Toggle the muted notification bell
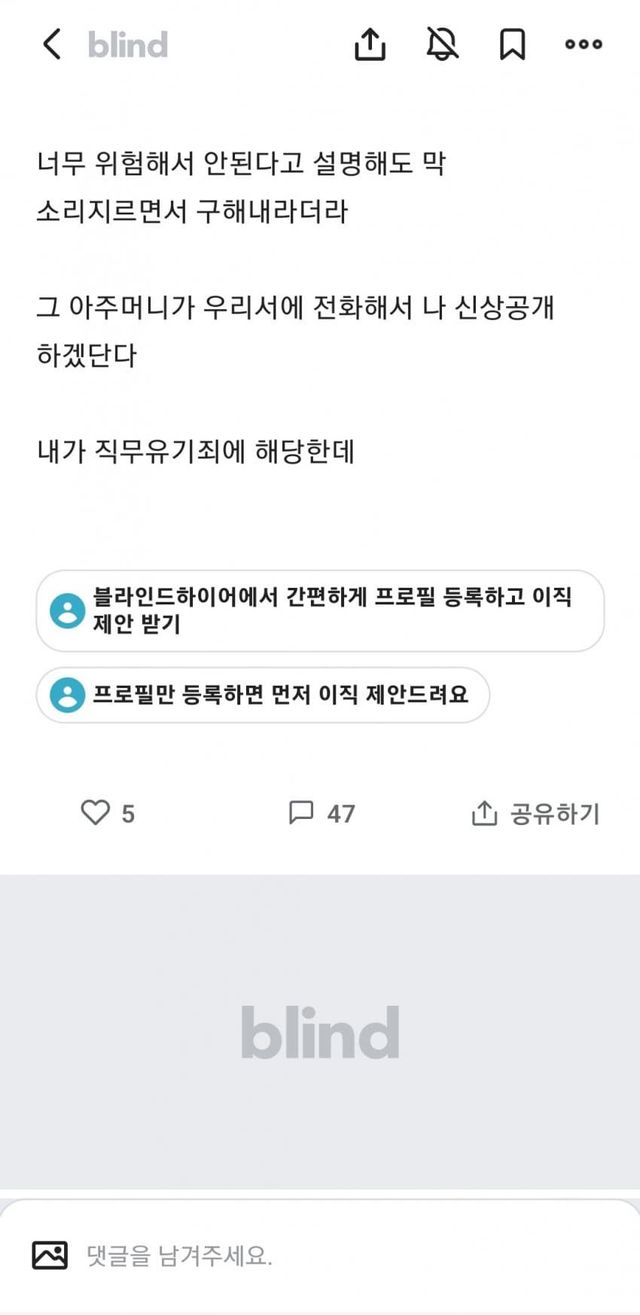This screenshot has height=1315, width=640. click(441, 44)
